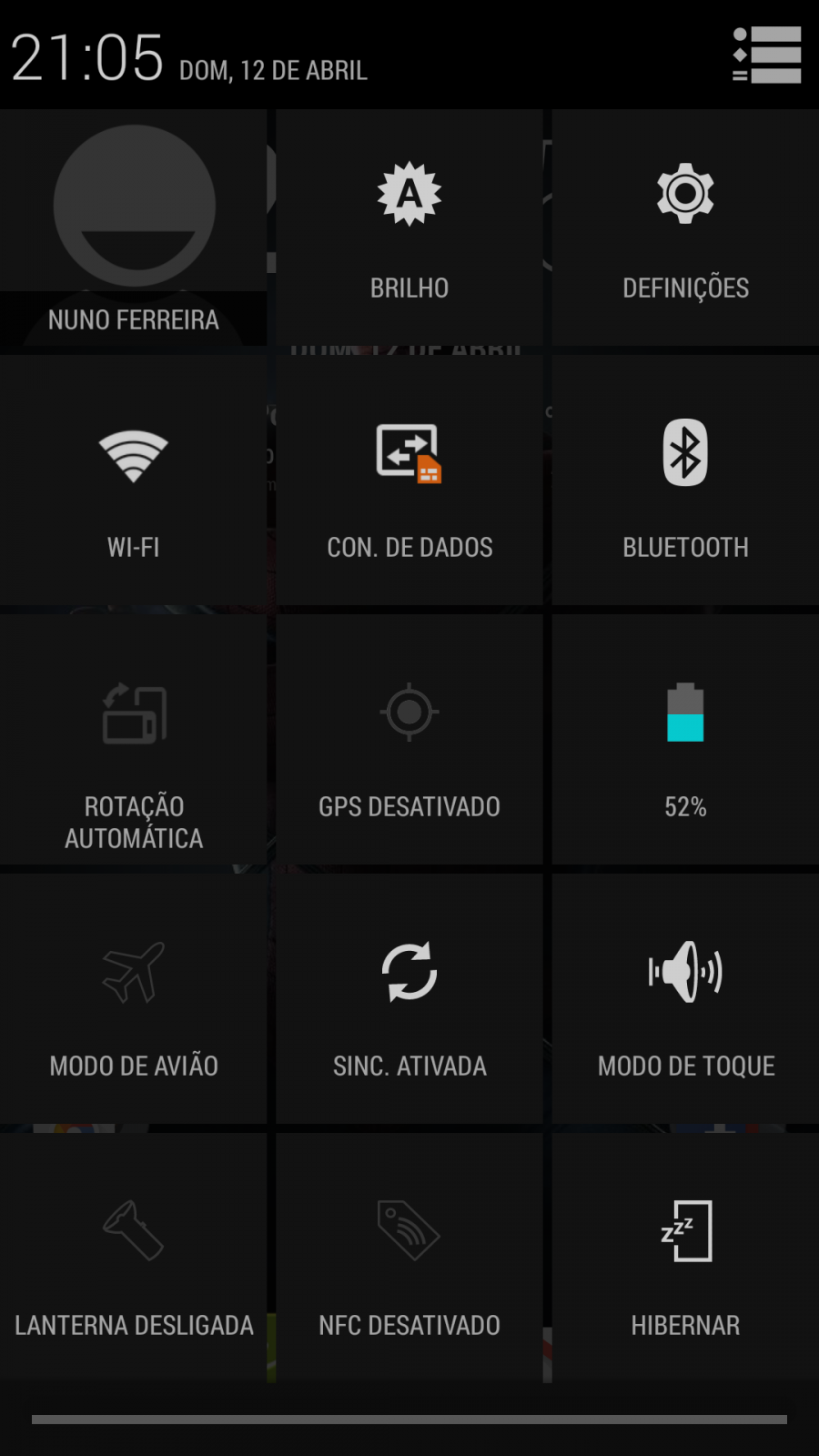Change sound profile via Modo de toque
The height and width of the screenshot is (1456, 819).
click(x=685, y=998)
